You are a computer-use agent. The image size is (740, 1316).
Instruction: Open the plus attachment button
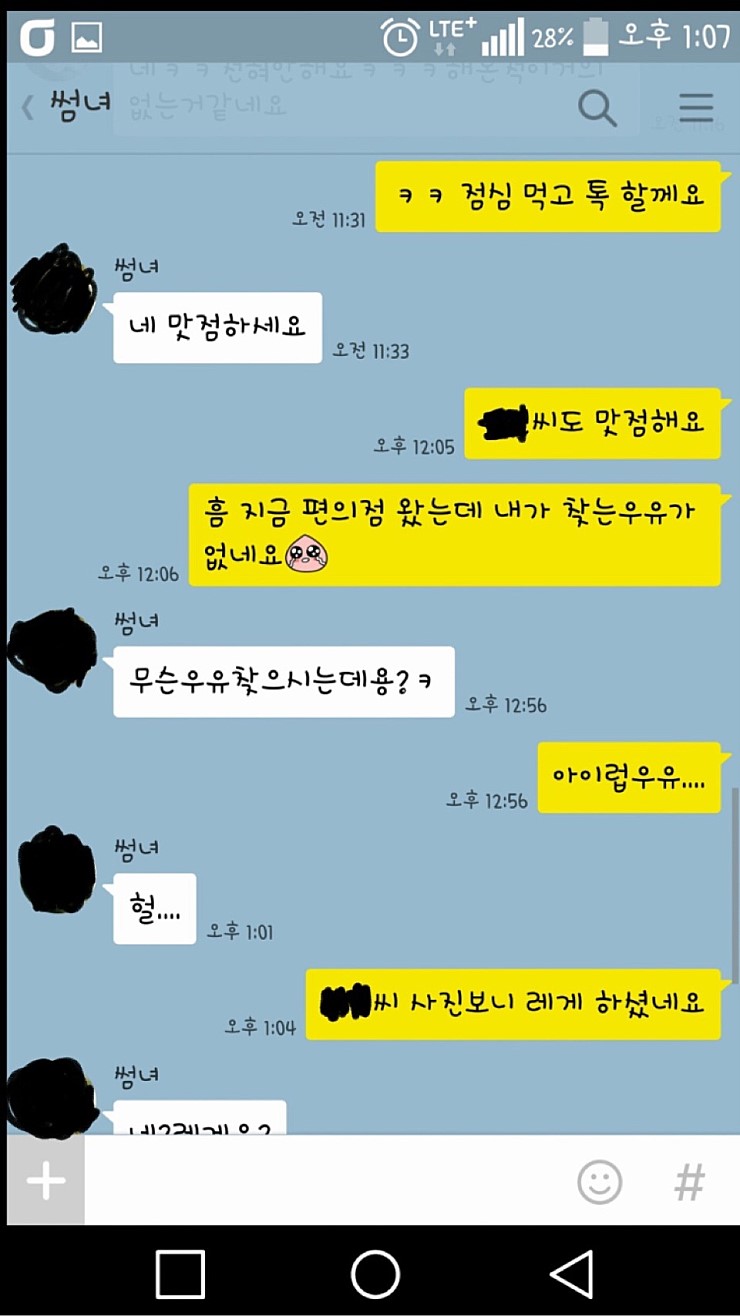(x=45, y=1181)
